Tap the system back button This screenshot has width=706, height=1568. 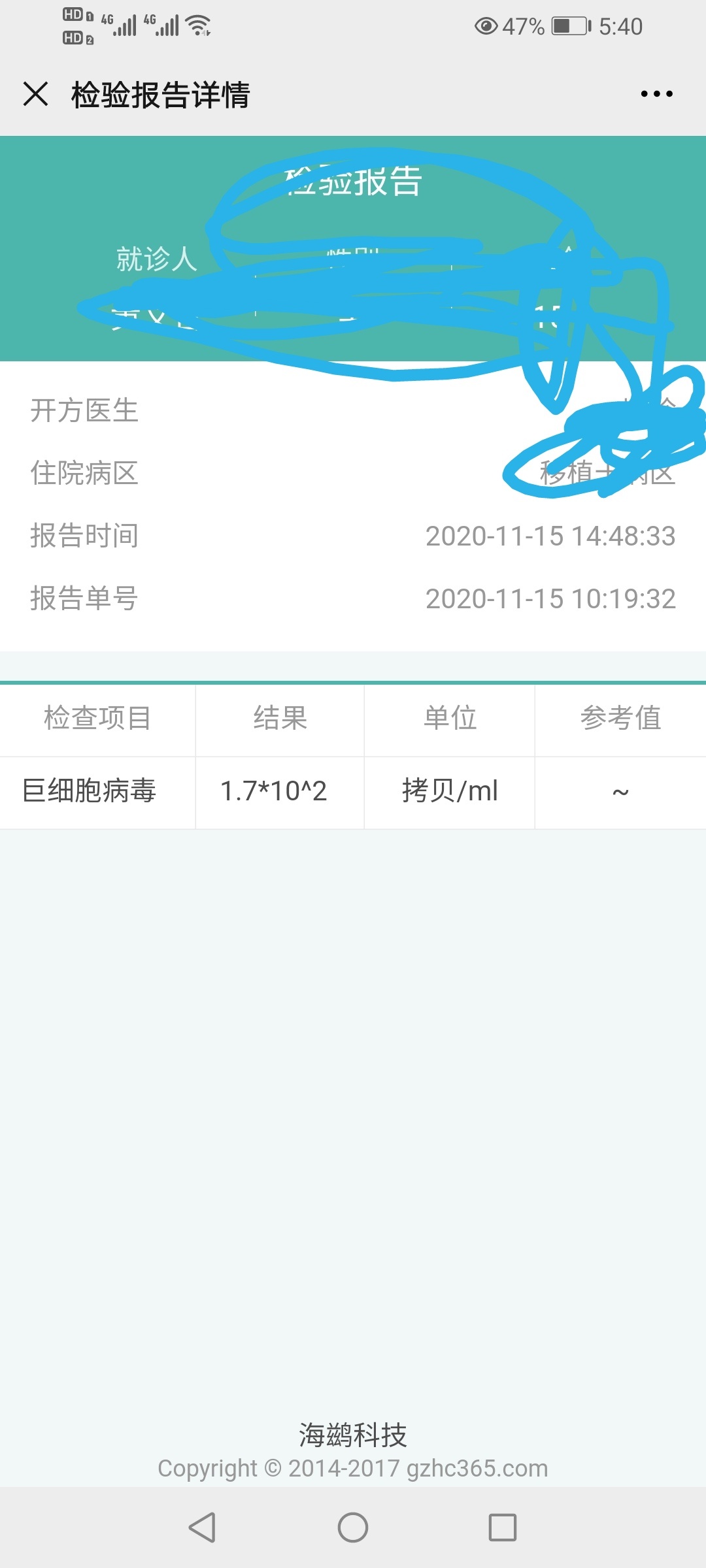(x=202, y=1527)
